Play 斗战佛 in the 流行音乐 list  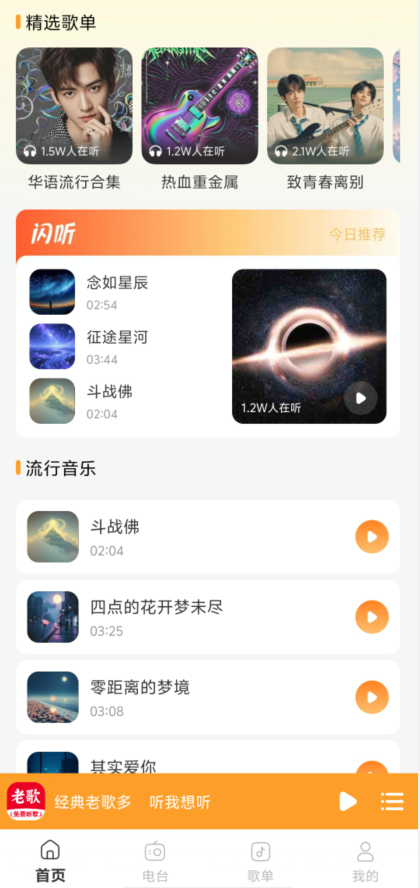(x=372, y=536)
